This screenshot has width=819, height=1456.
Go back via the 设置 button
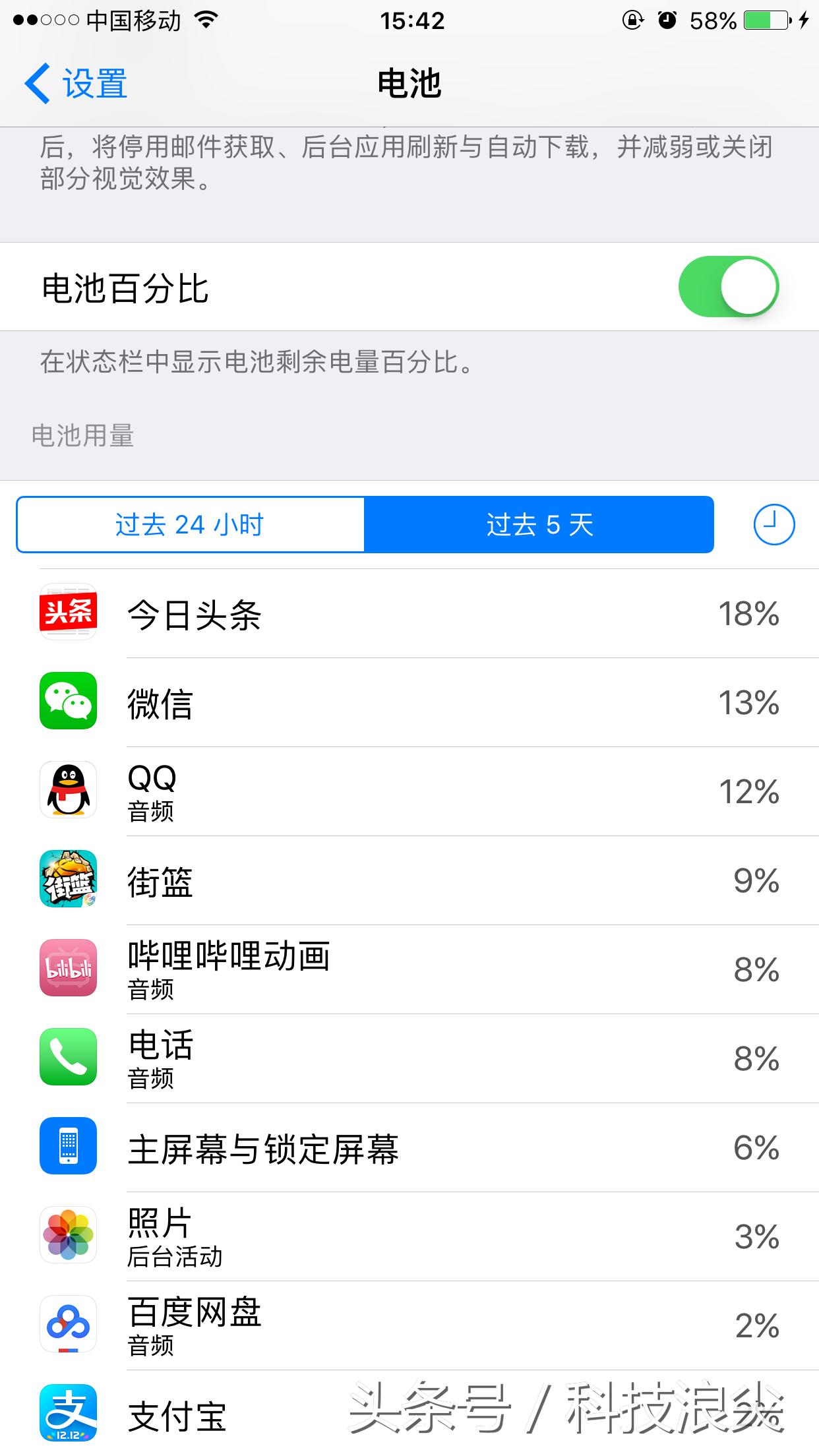pyautogui.click(x=79, y=83)
